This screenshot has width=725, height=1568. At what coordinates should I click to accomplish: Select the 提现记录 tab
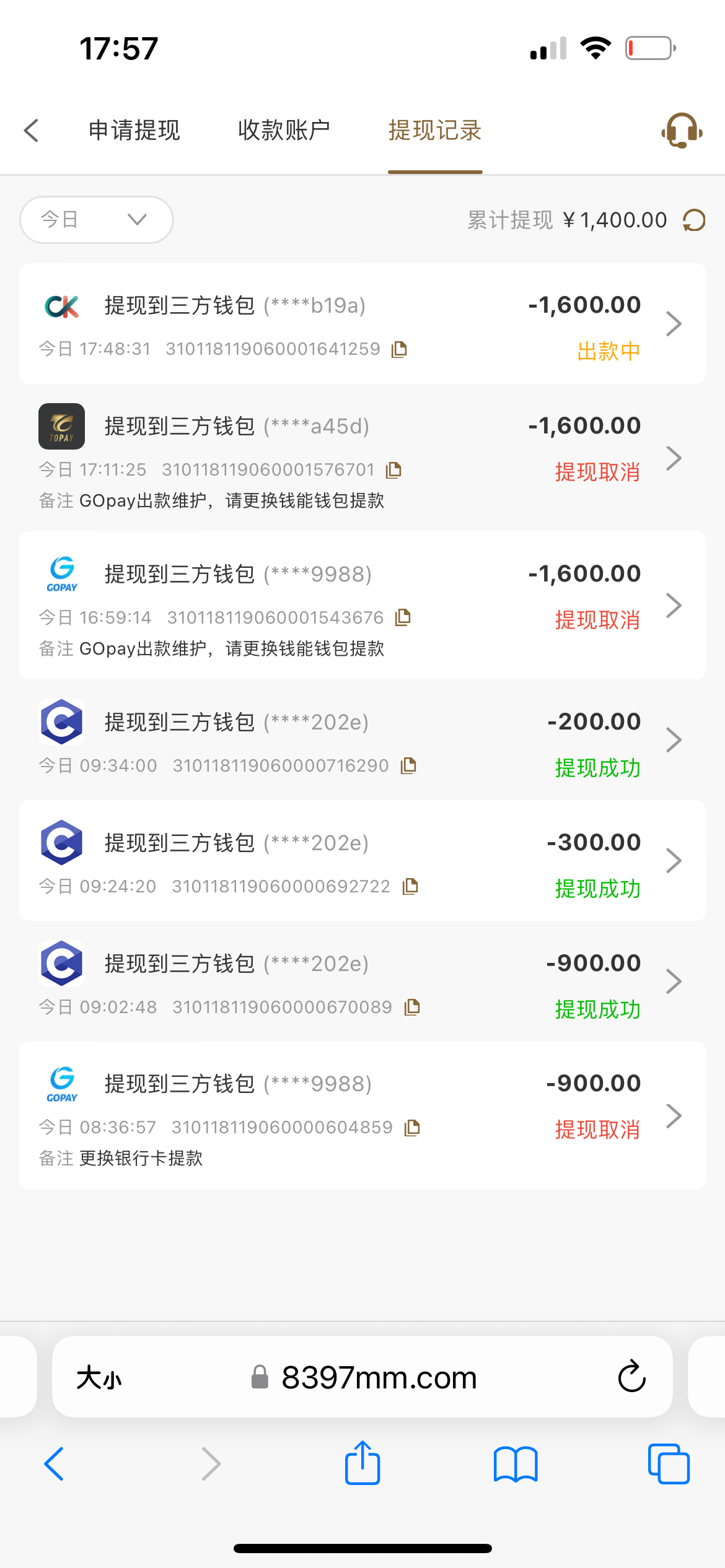[435, 131]
